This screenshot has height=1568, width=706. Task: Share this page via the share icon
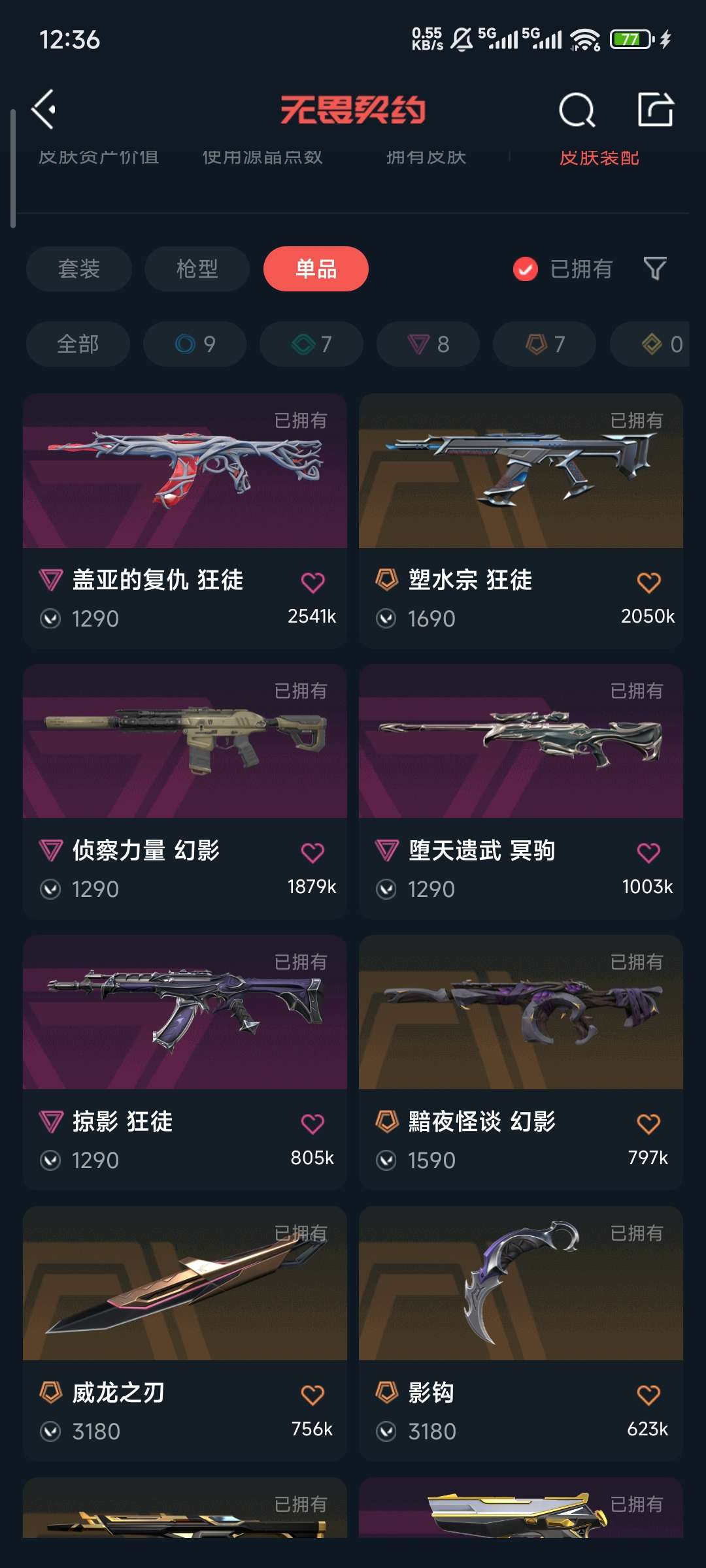point(655,110)
